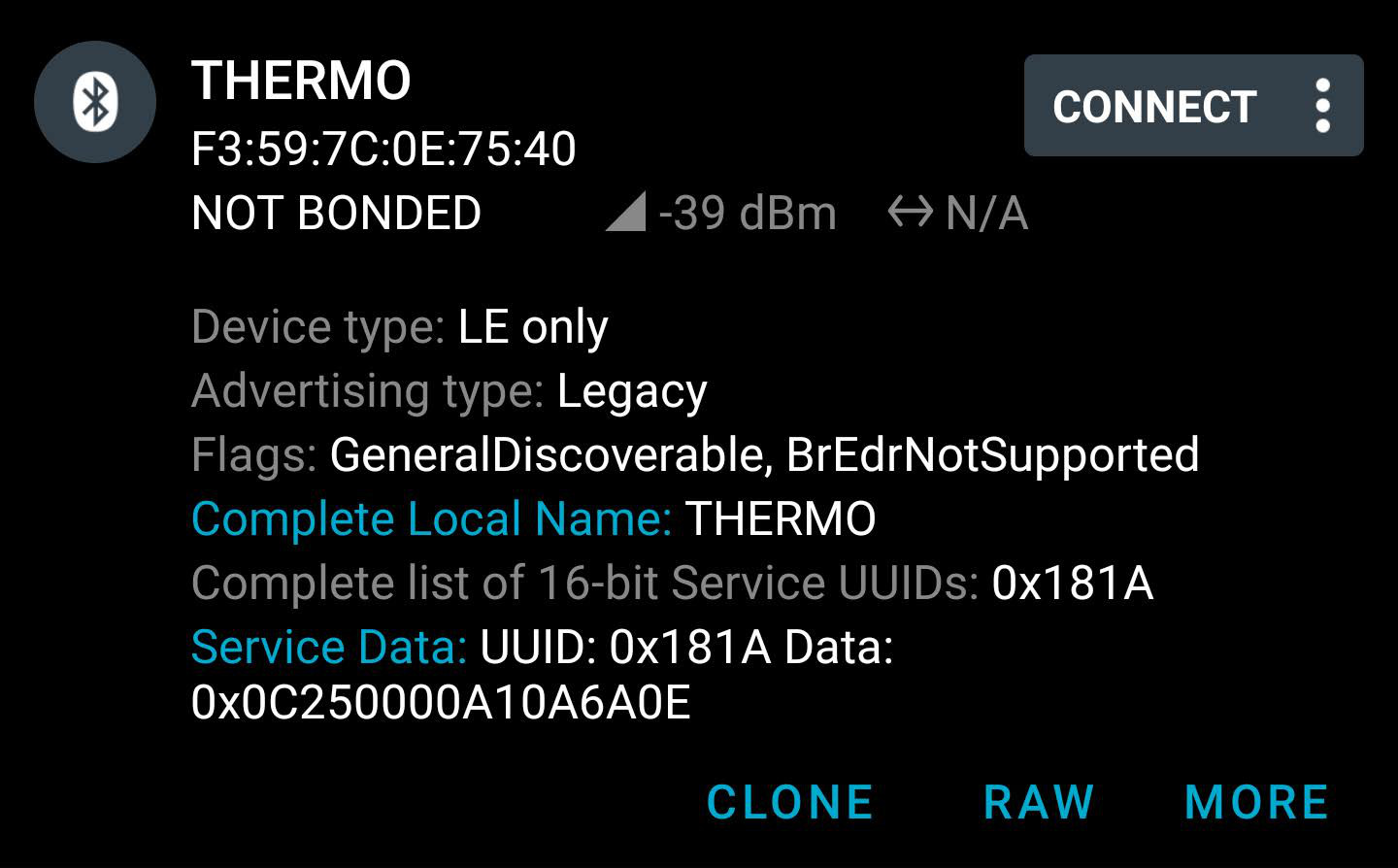Open the overflow menu beside CONNECT
This screenshot has height=868, width=1398.
pos(1322,107)
